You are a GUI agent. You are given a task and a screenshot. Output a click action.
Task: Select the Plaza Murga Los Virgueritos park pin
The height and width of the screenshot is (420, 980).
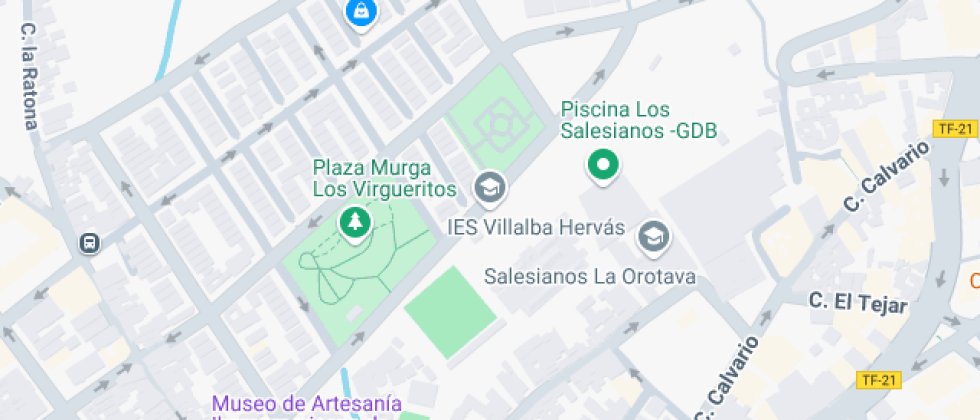(x=353, y=221)
